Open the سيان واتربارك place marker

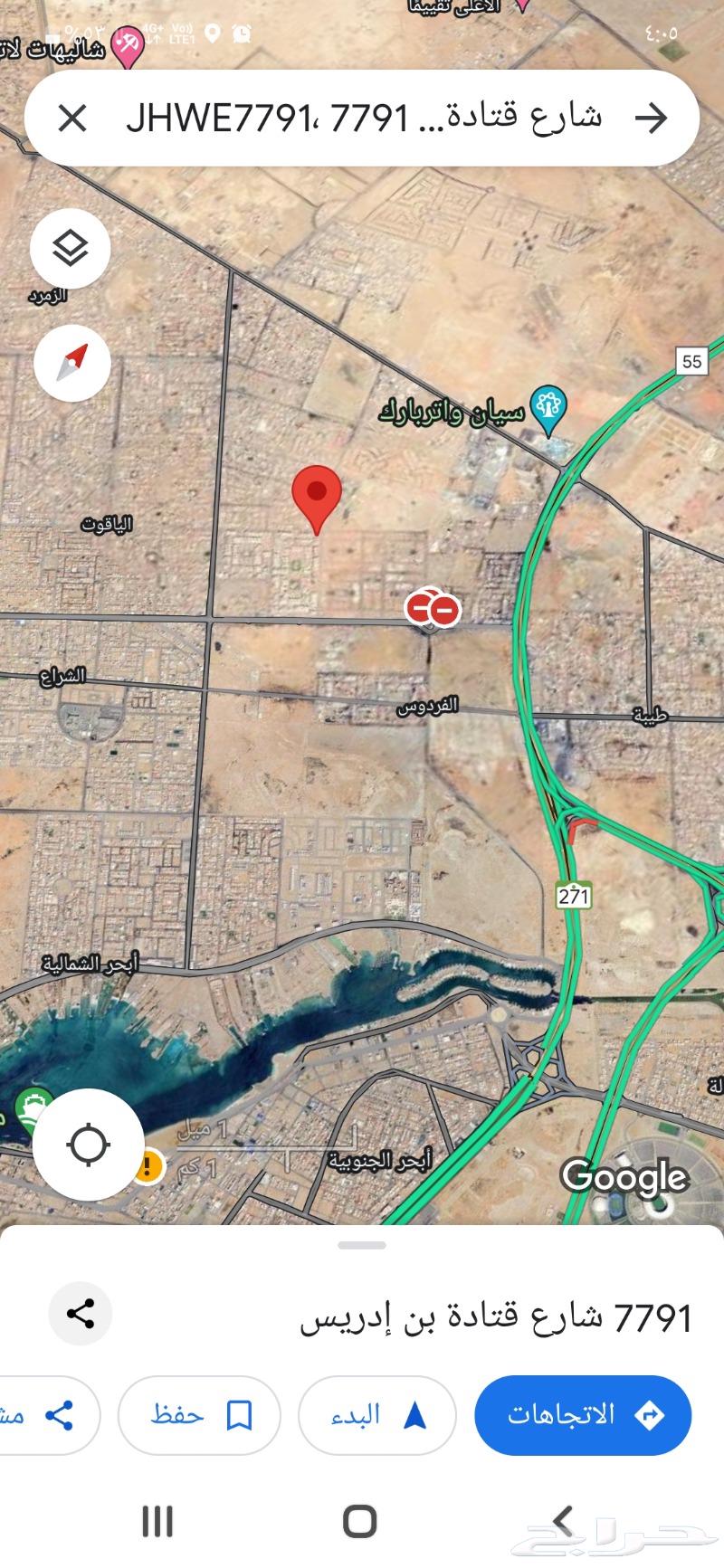pos(548,408)
